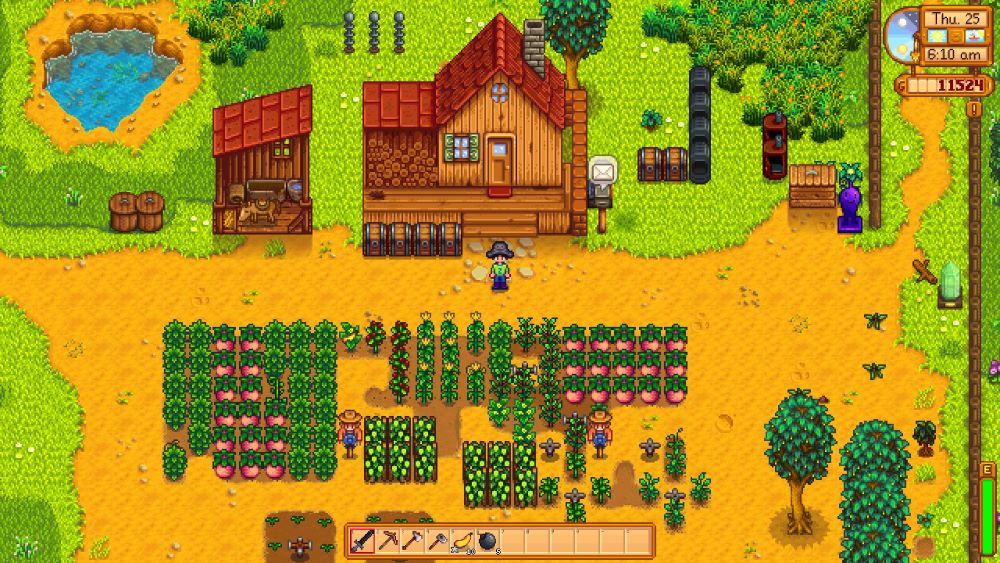Enter the farmhouse front door
Image resolution: width=1000 pixels, height=563 pixels.
click(499, 161)
